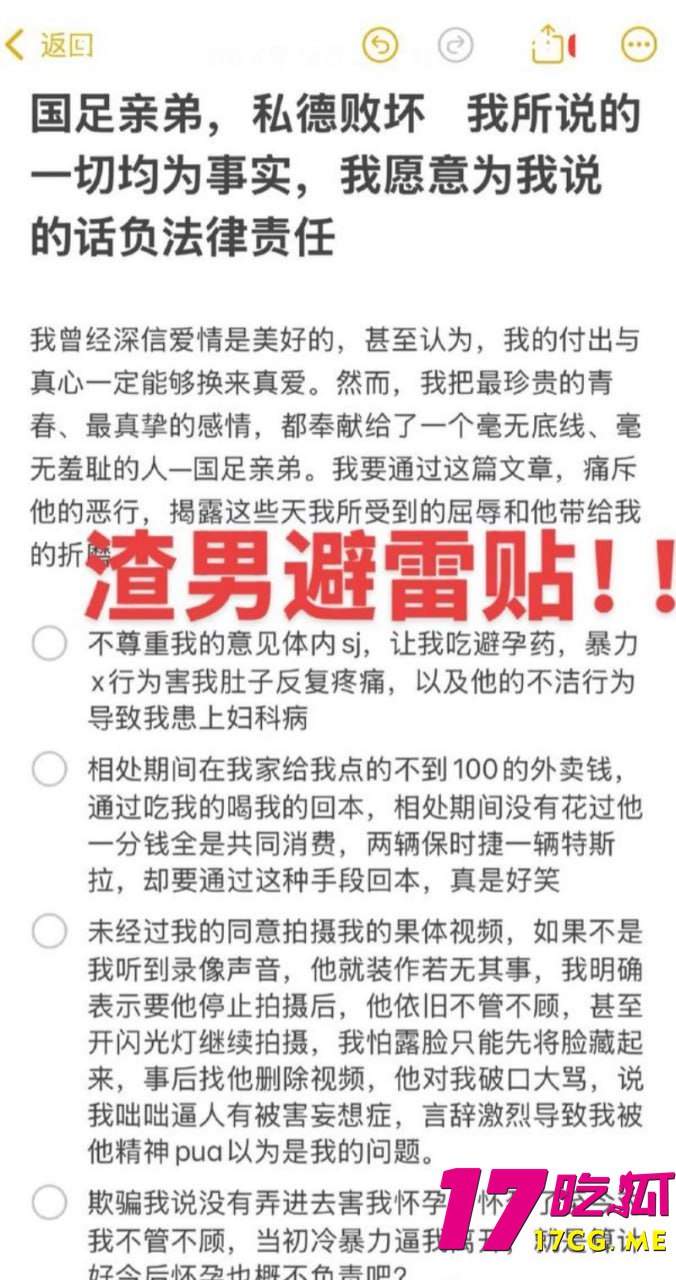The height and width of the screenshot is (1280, 676).
Task: Open the more options menu
Action: pyautogui.click(x=640, y=45)
